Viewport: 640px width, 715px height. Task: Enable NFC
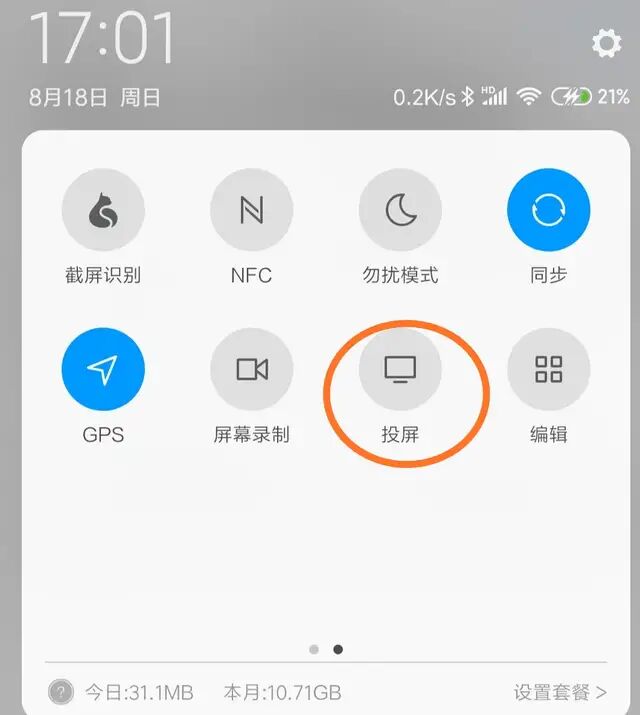pyautogui.click(x=251, y=209)
